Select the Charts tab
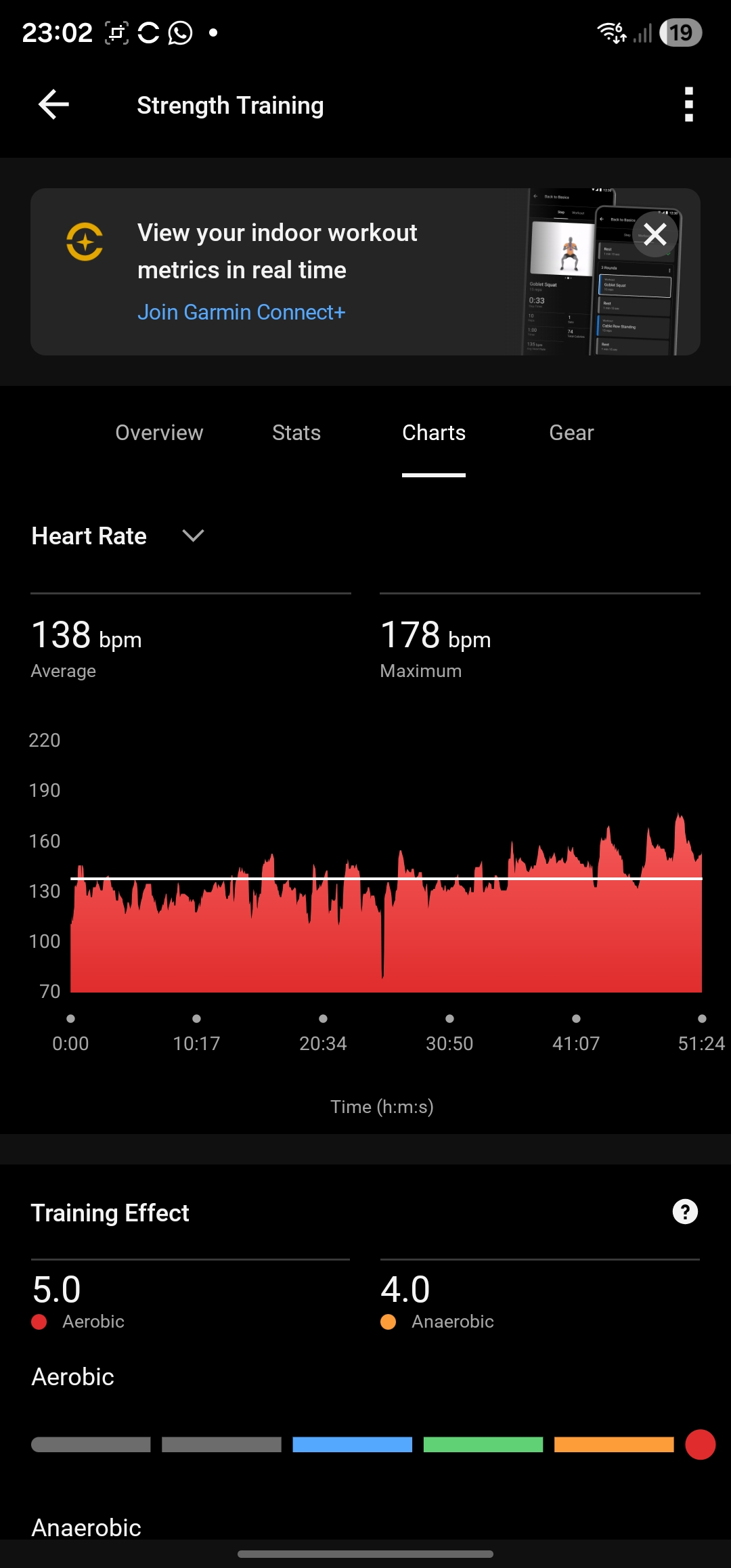The height and width of the screenshot is (1568, 731). (x=433, y=433)
